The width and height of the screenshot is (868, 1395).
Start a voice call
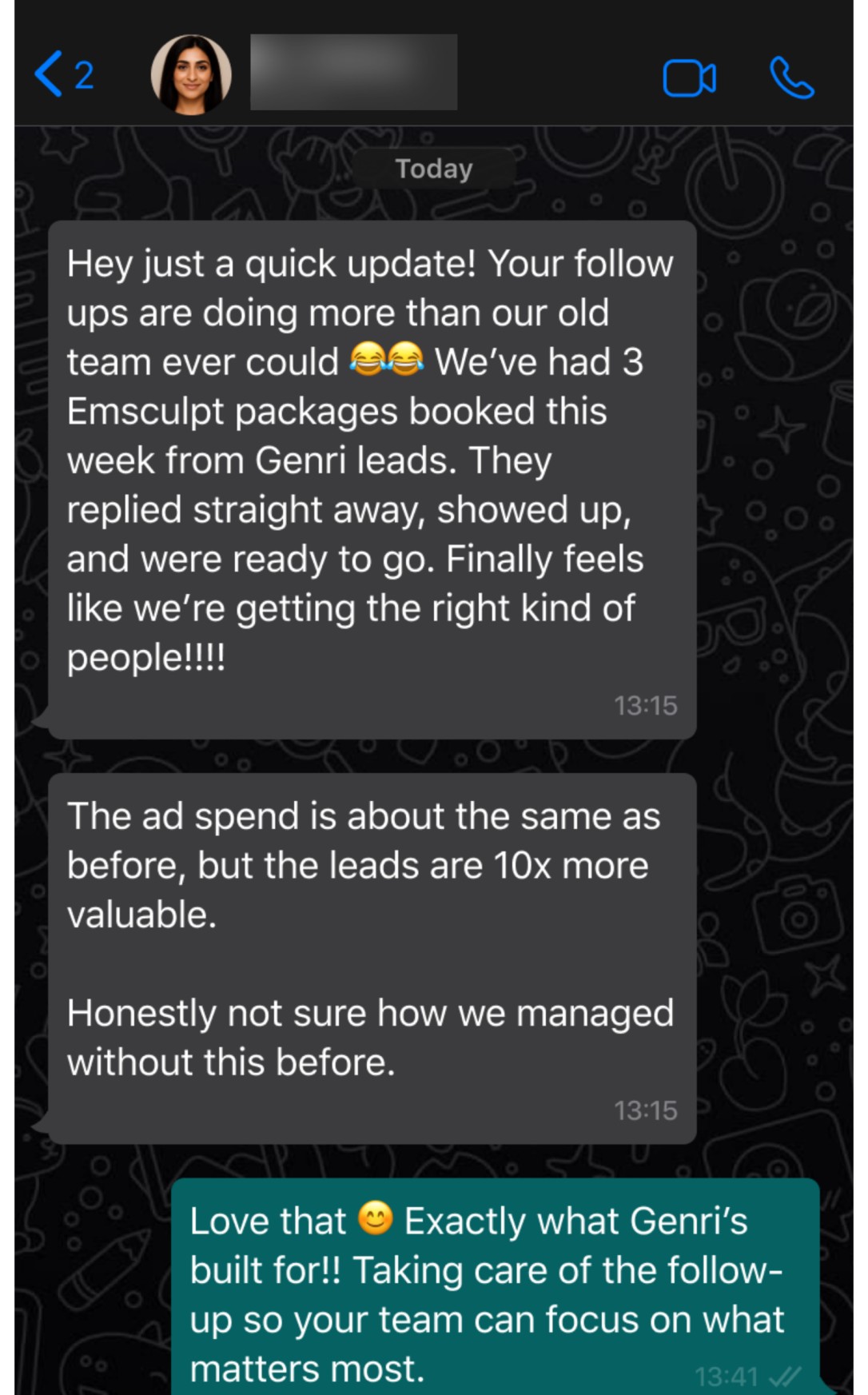[791, 78]
